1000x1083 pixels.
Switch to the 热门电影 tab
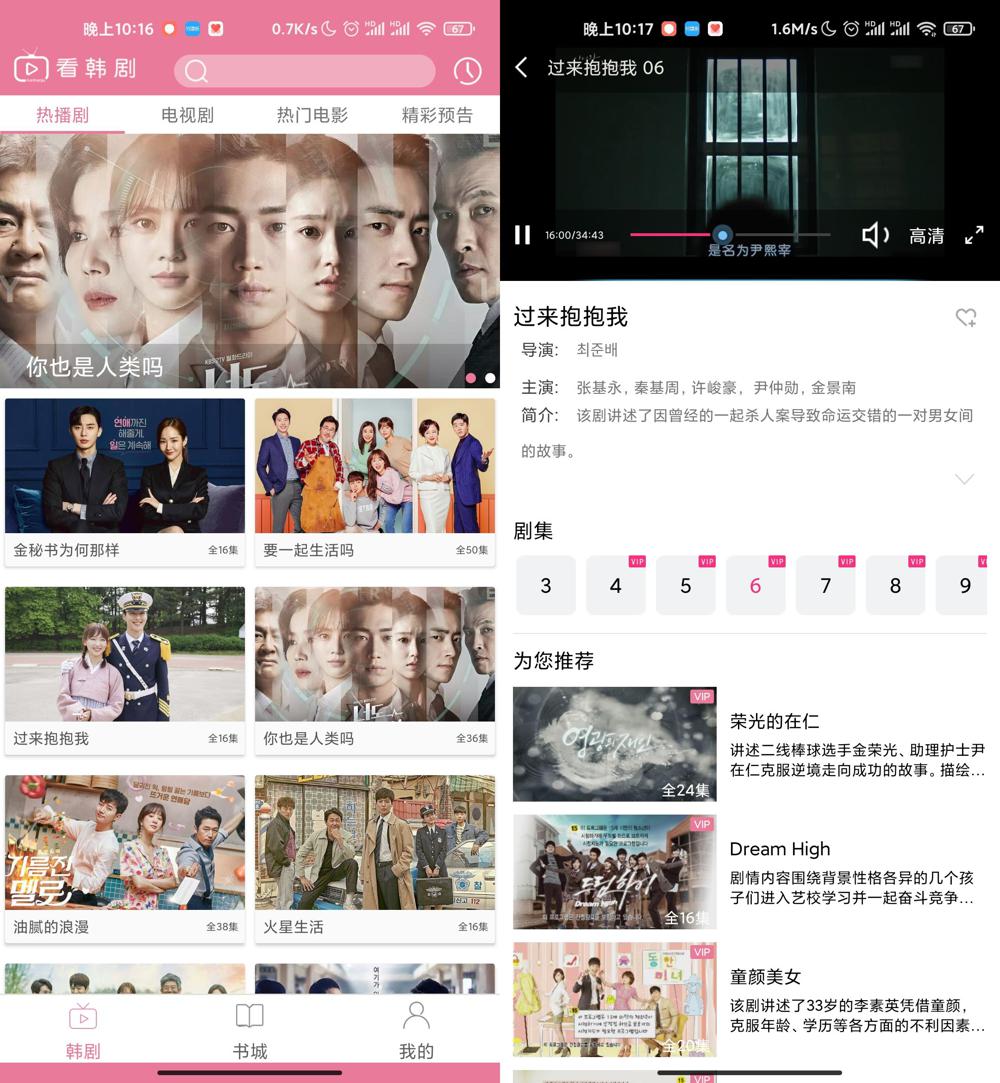(x=312, y=115)
